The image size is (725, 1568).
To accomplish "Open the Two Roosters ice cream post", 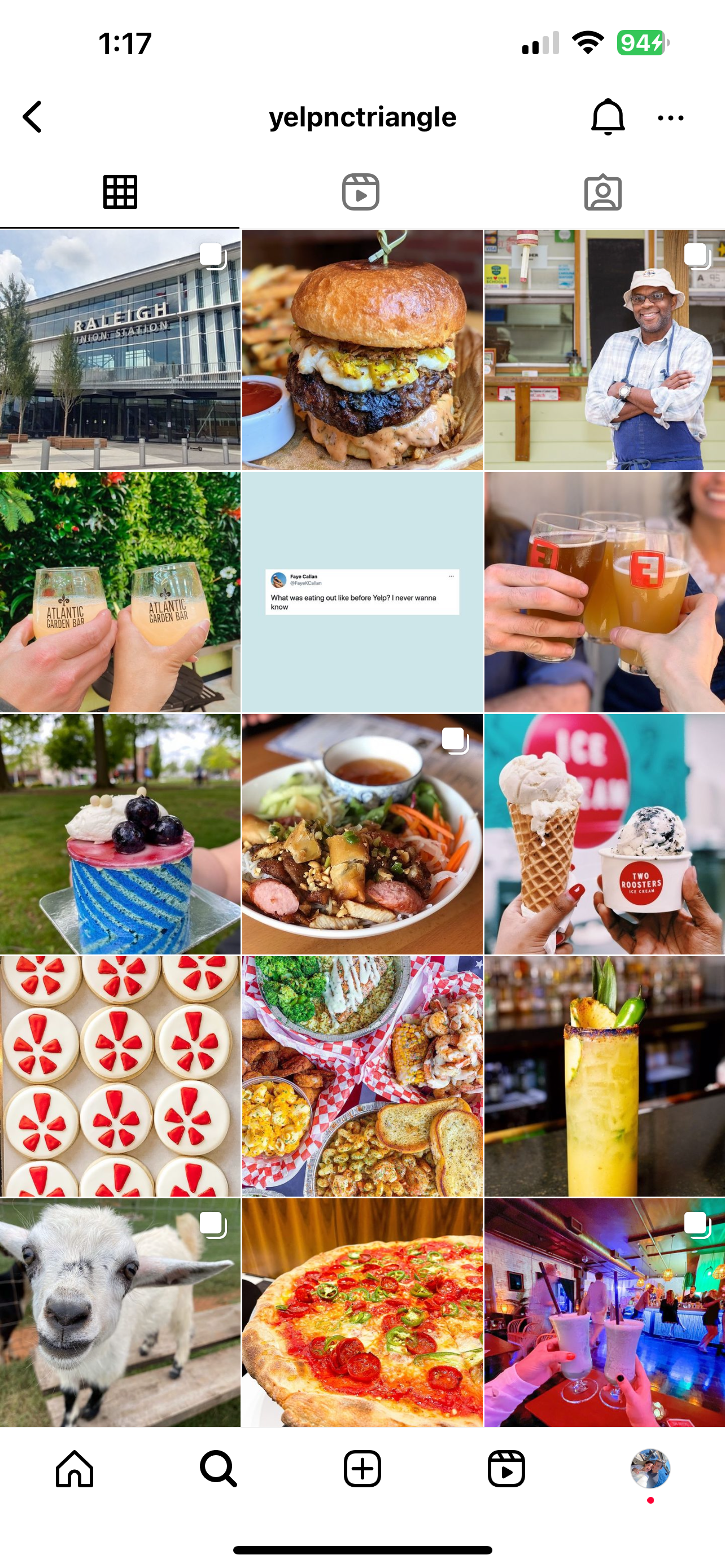I will pyautogui.click(x=605, y=834).
